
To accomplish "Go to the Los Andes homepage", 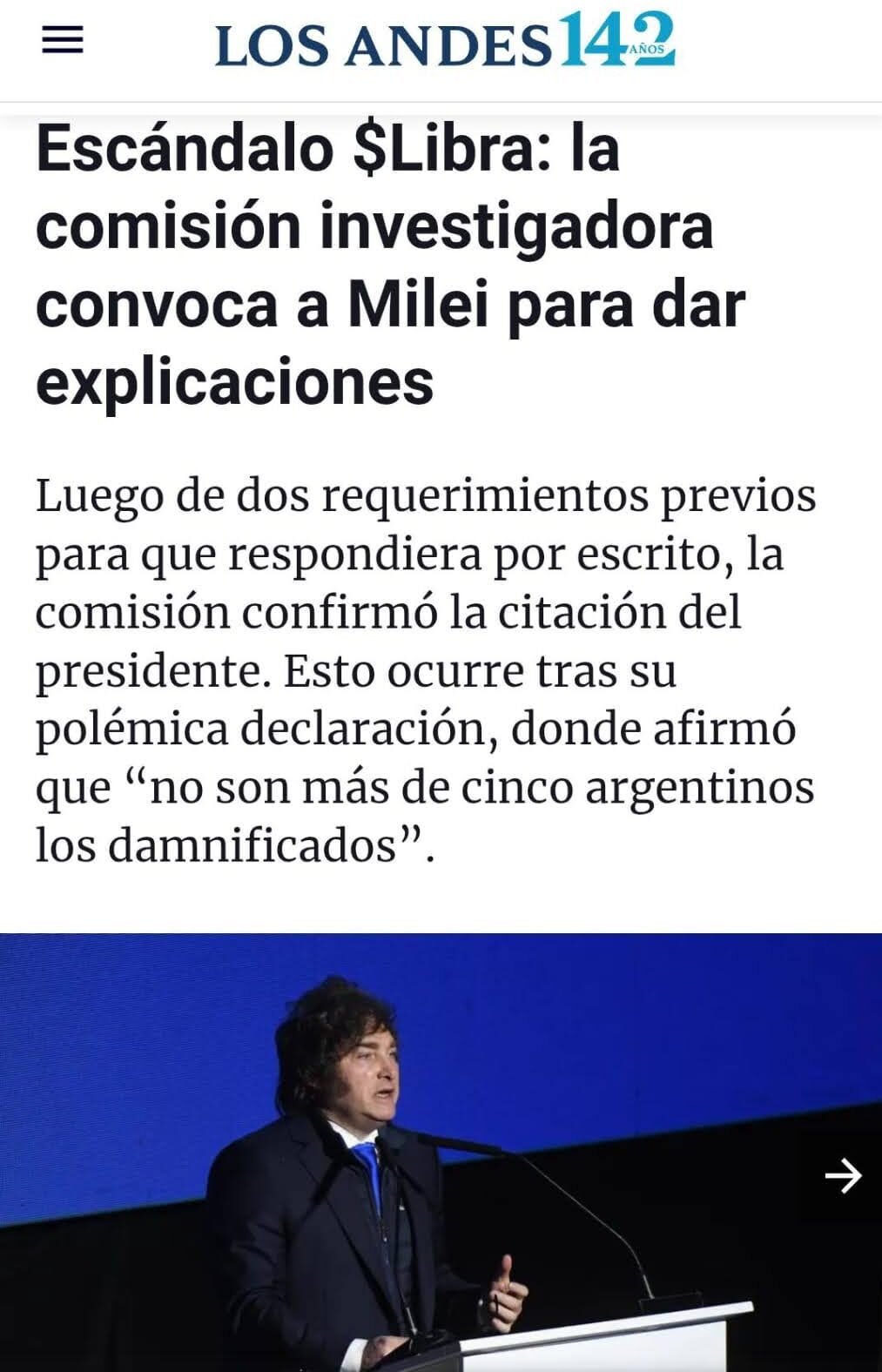I will pyautogui.click(x=444, y=42).
